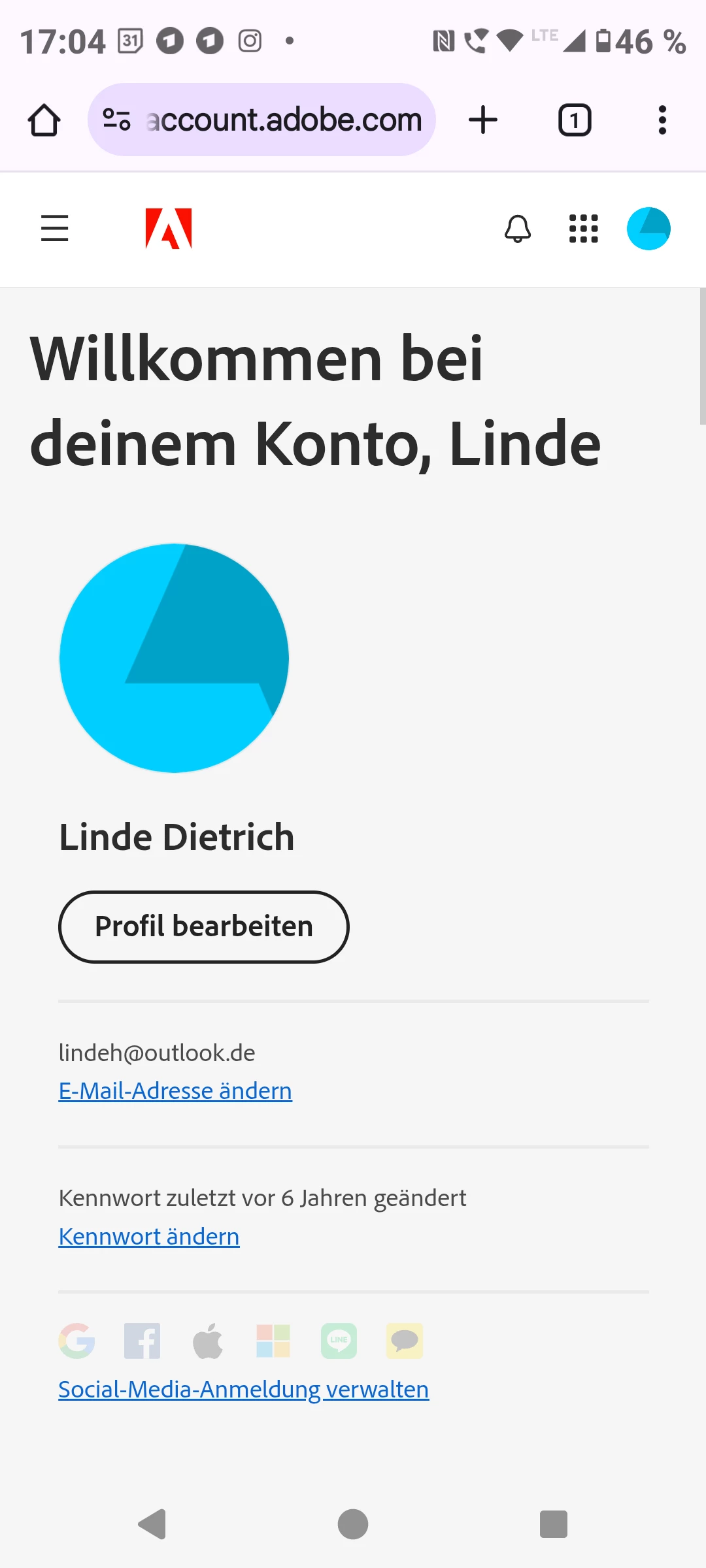The height and width of the screenshot is (1568, 706).
Task: Open the browser overflow menu
Action: click(662, 120)
